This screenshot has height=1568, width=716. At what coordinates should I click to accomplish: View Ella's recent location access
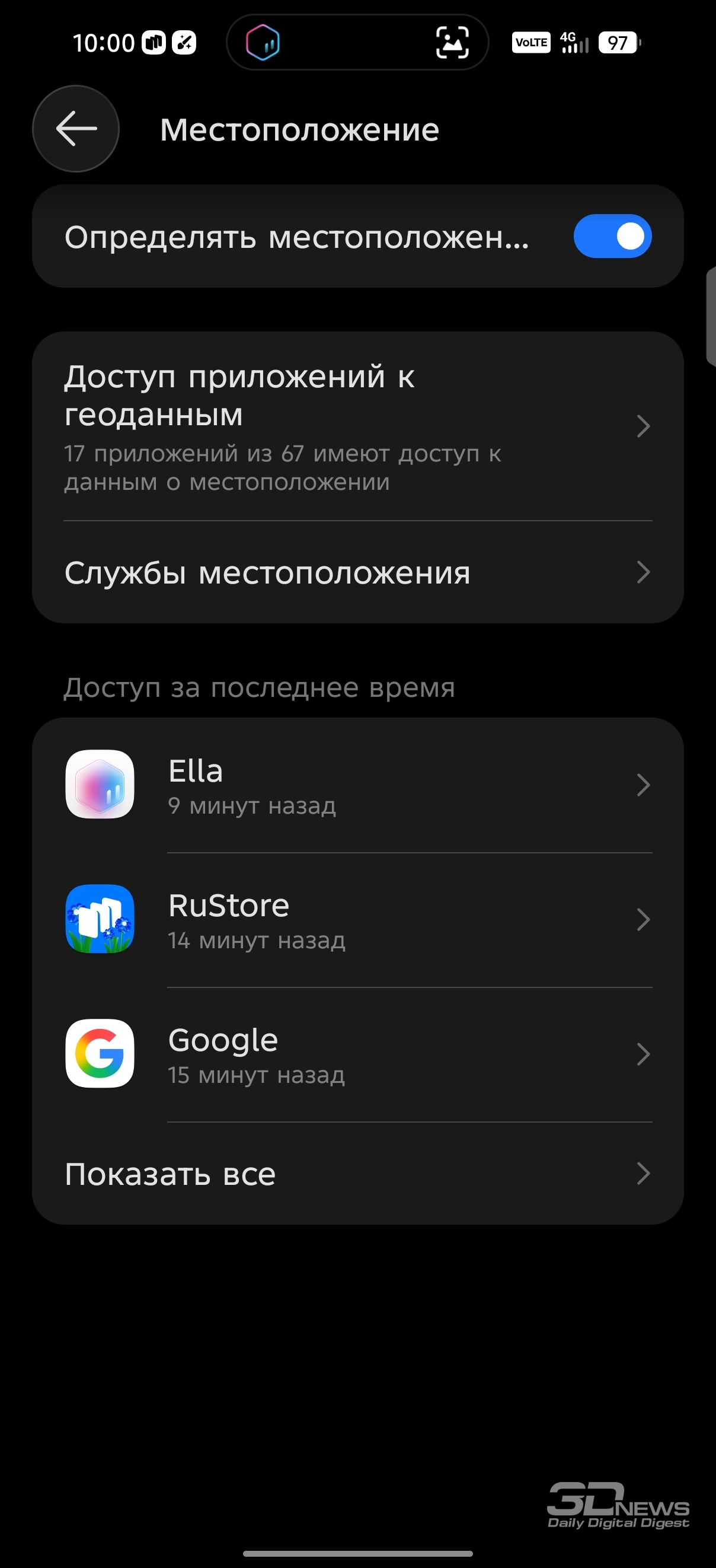(x=357, y=785)
